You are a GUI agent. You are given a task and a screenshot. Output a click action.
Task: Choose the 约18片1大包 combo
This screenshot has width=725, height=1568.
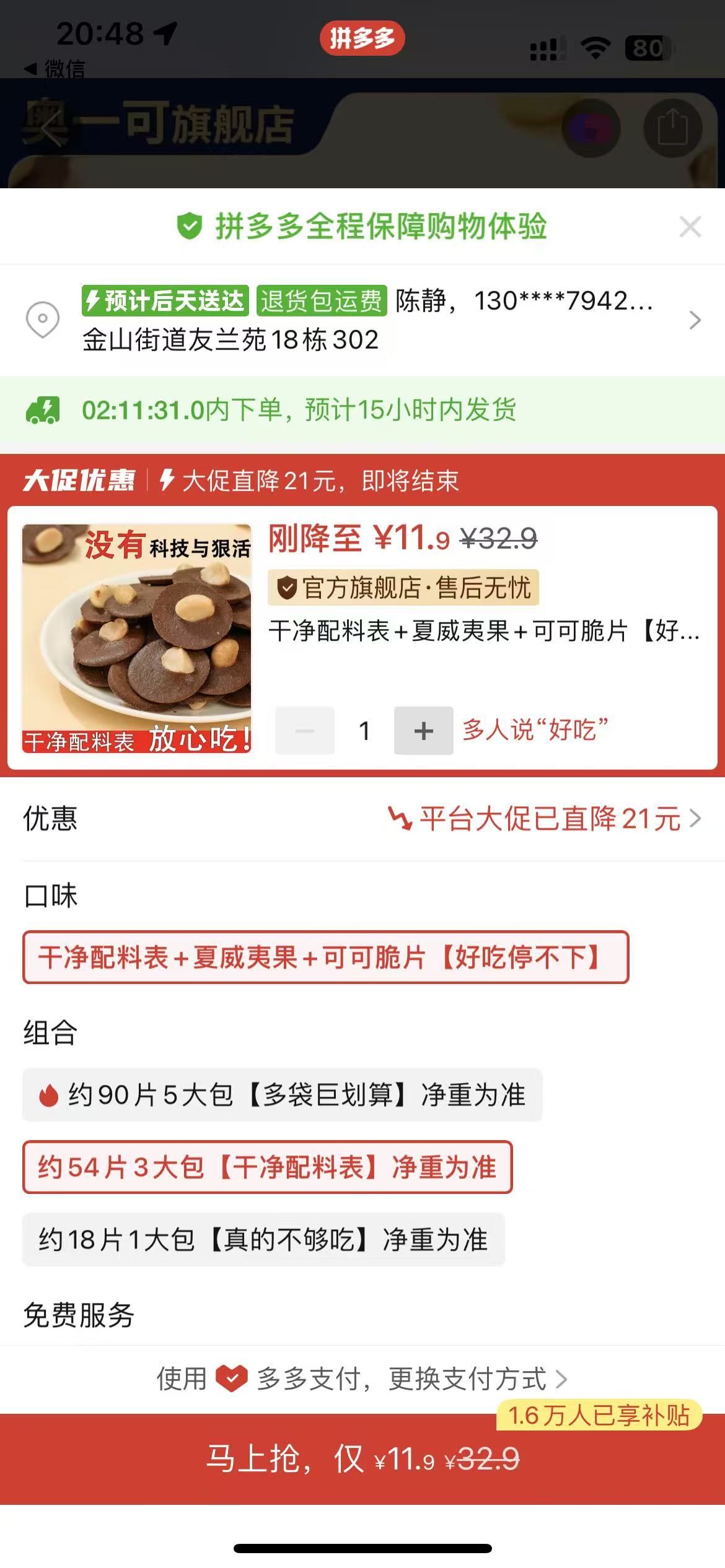(263, 1240)
